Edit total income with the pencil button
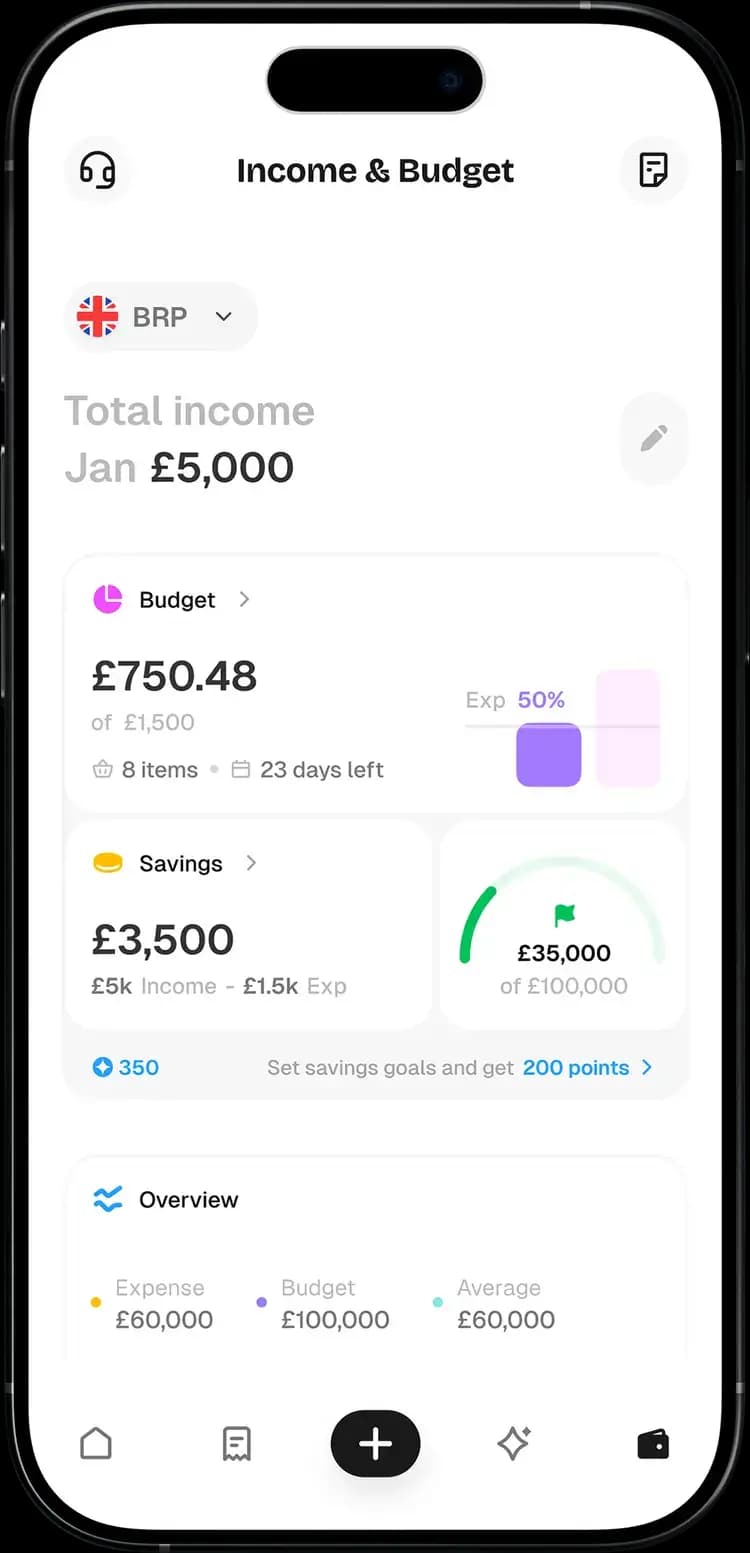 tap(654, 438)
